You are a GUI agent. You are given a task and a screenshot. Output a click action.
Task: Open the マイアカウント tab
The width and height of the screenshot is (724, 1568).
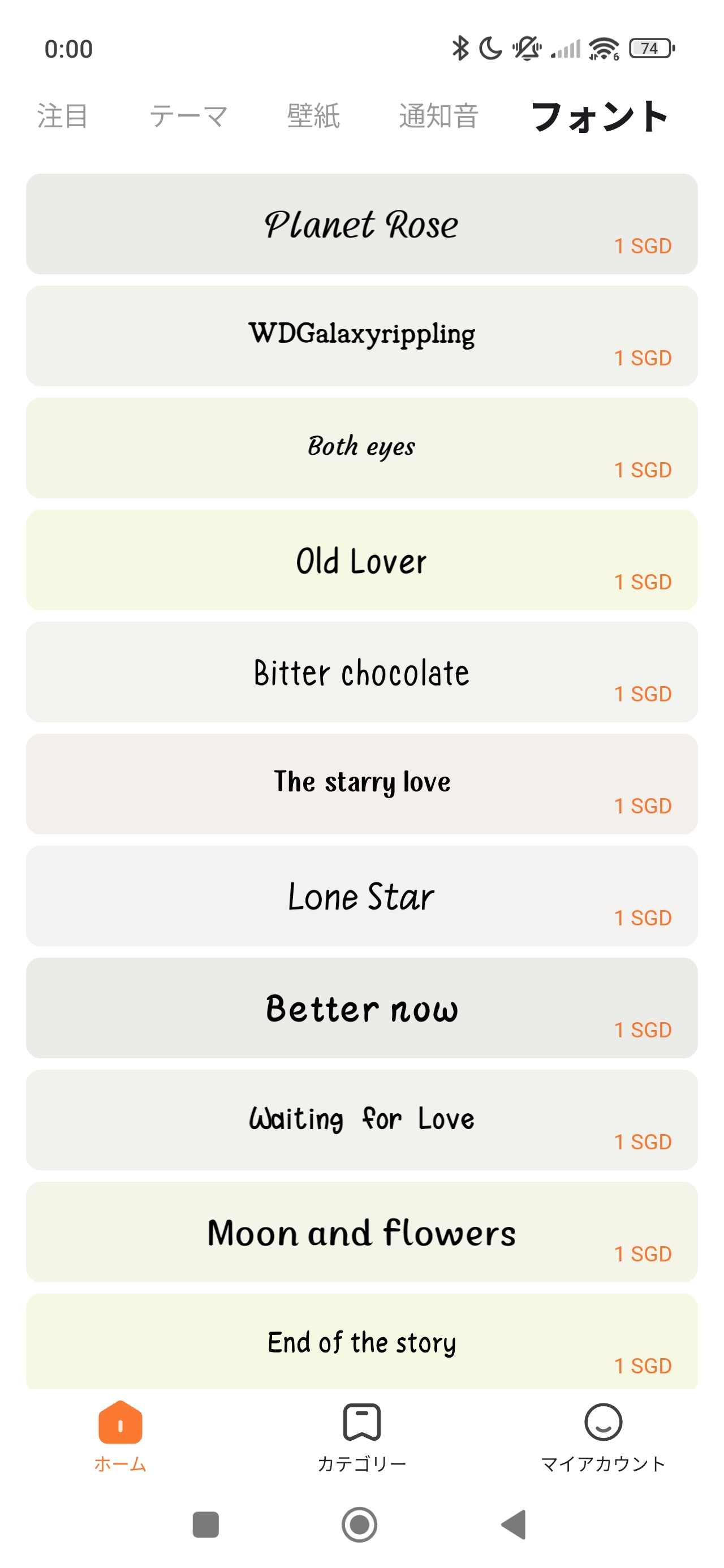(603, 1435)
